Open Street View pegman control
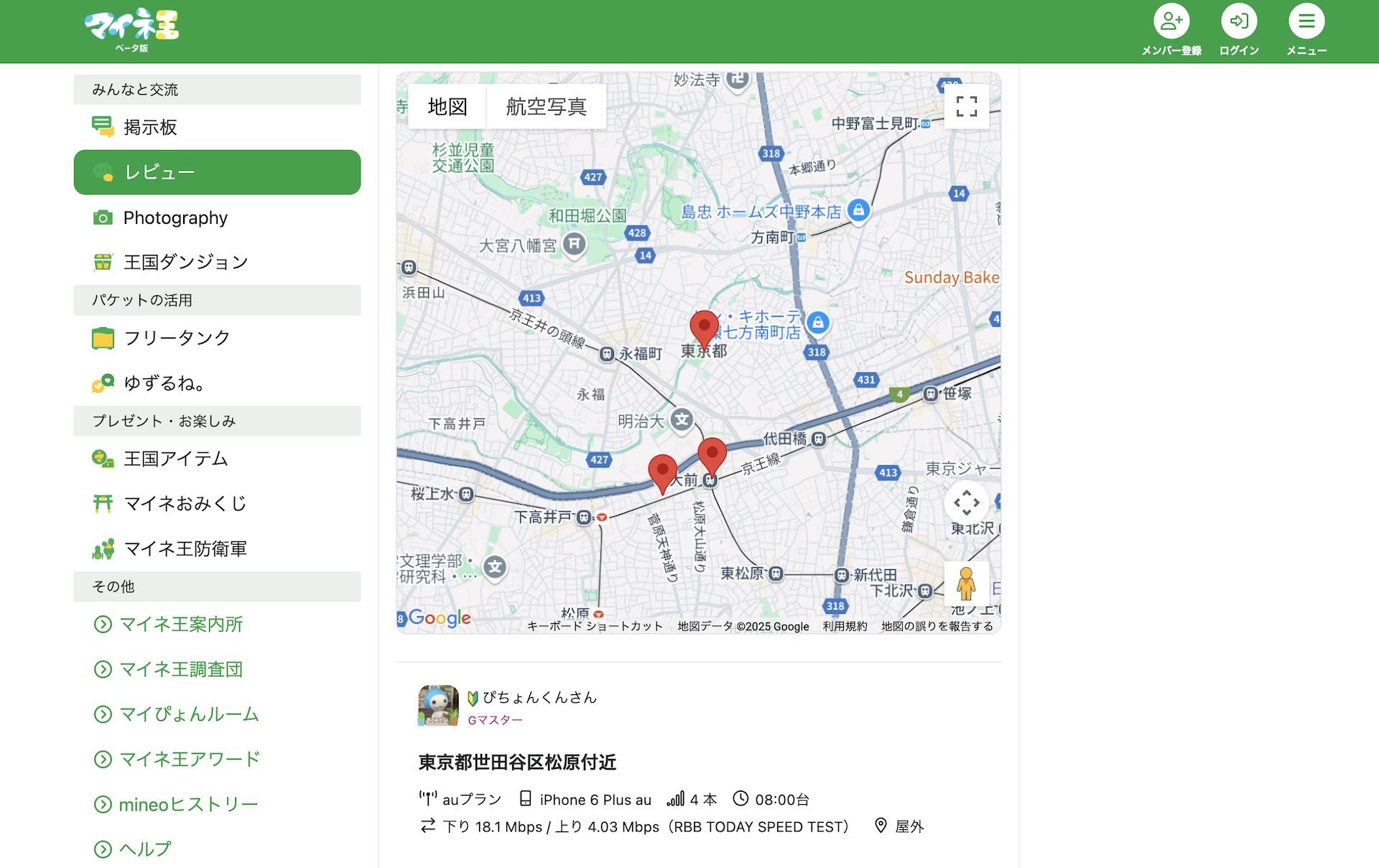Image resolution: width=1379 pixels, height=868 pixels. pos(967,584)
